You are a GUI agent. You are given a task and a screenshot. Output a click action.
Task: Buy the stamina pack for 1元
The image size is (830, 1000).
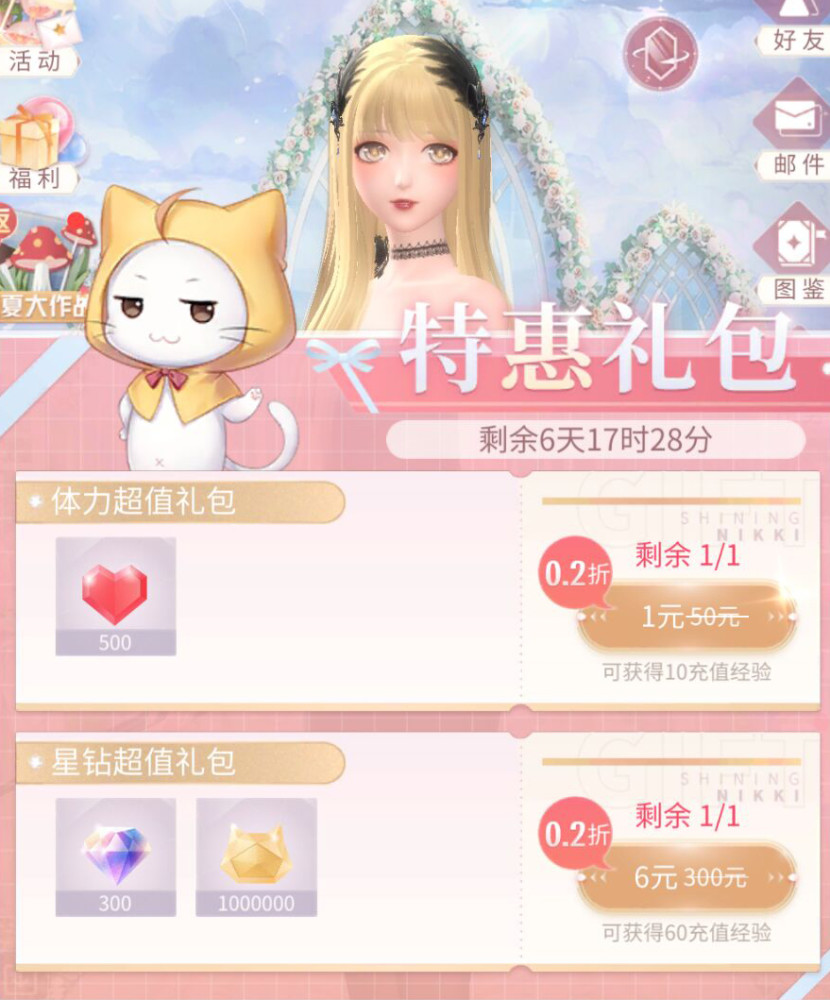point(688,617)
